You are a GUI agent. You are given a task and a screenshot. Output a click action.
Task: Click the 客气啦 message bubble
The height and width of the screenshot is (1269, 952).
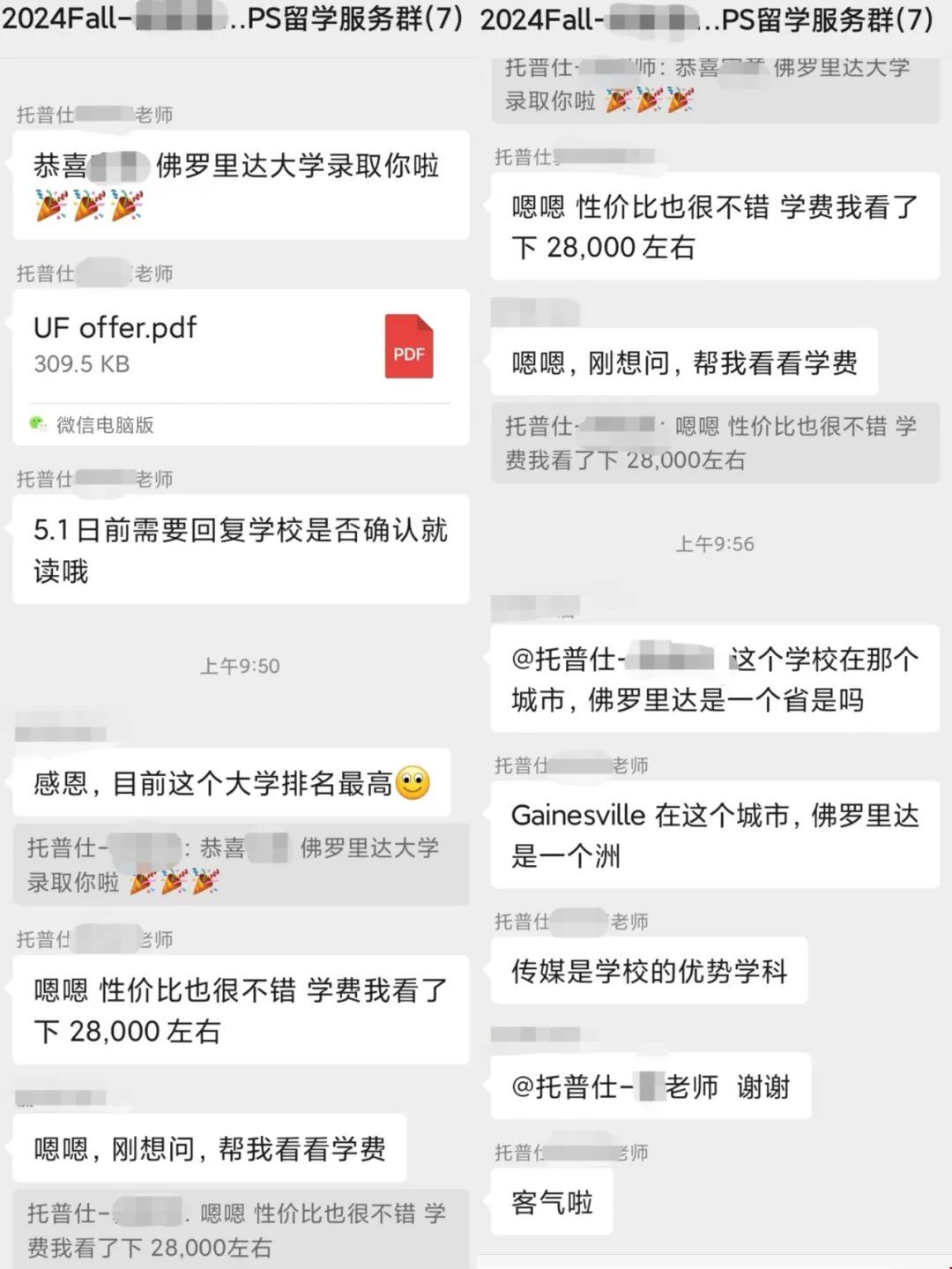(x=553, y=1200)
